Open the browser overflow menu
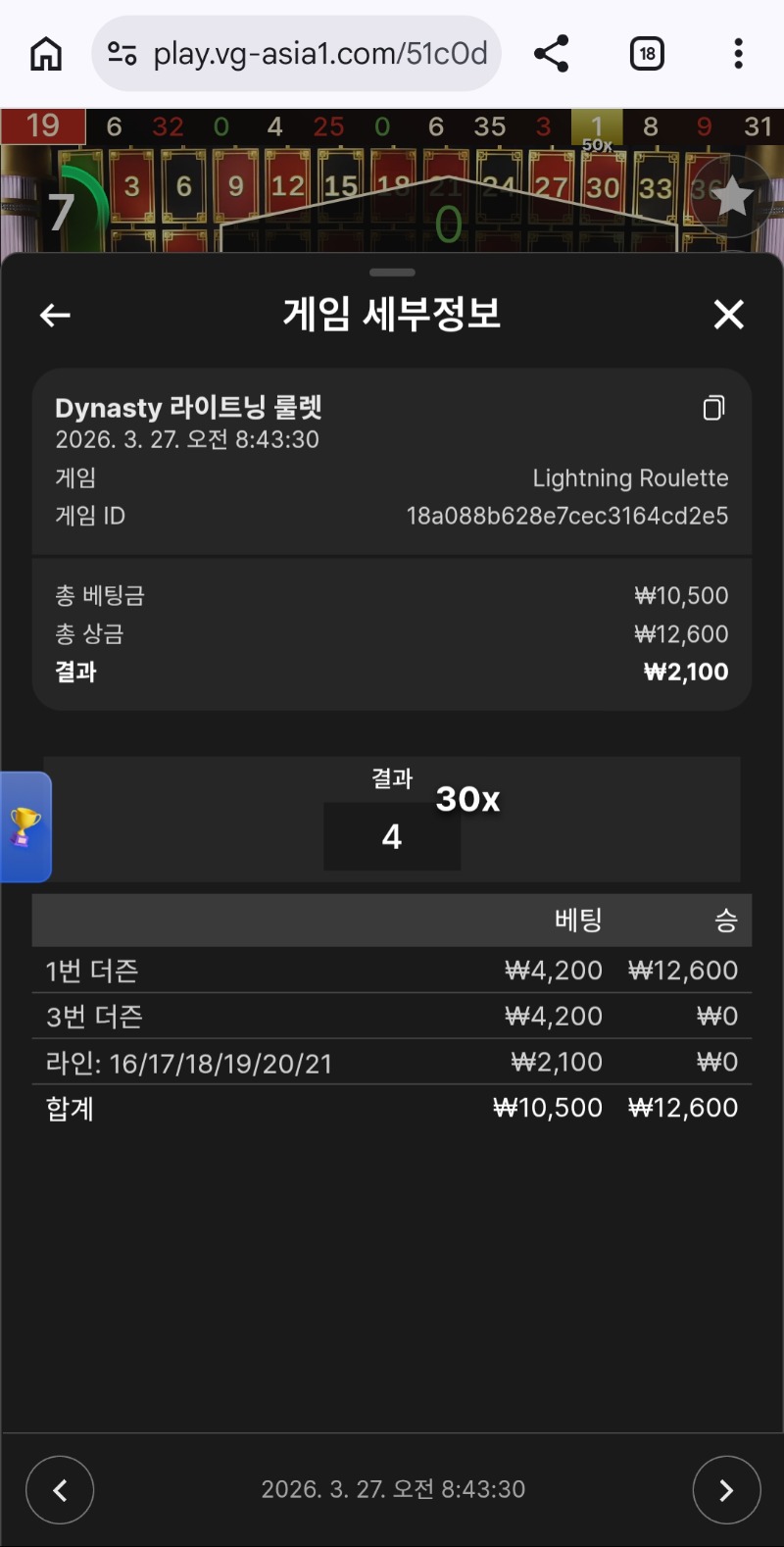 (738, 54)
